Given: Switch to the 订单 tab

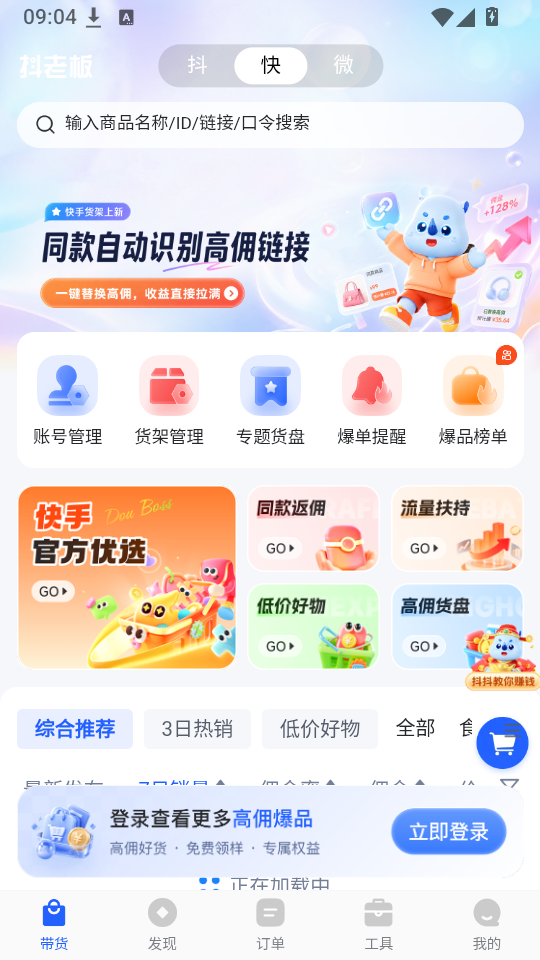Looking at the screenshot, I should pos(270,925).
